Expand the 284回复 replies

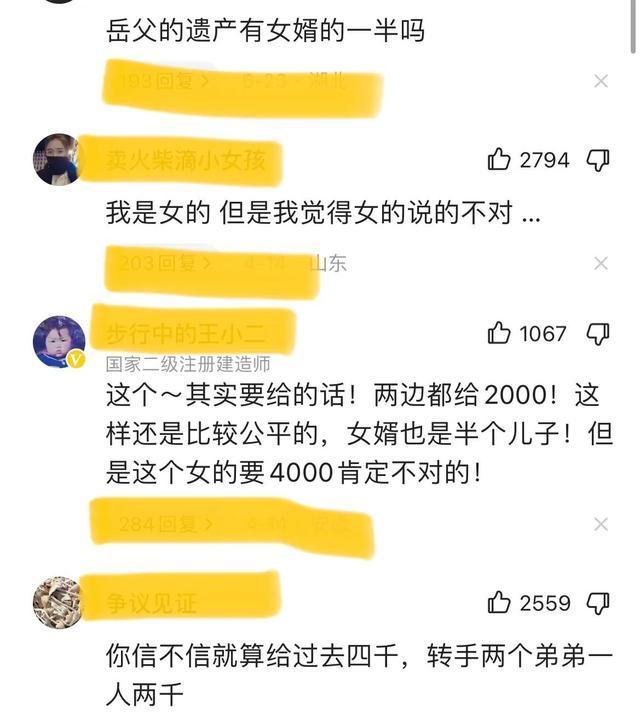(165, 524)
